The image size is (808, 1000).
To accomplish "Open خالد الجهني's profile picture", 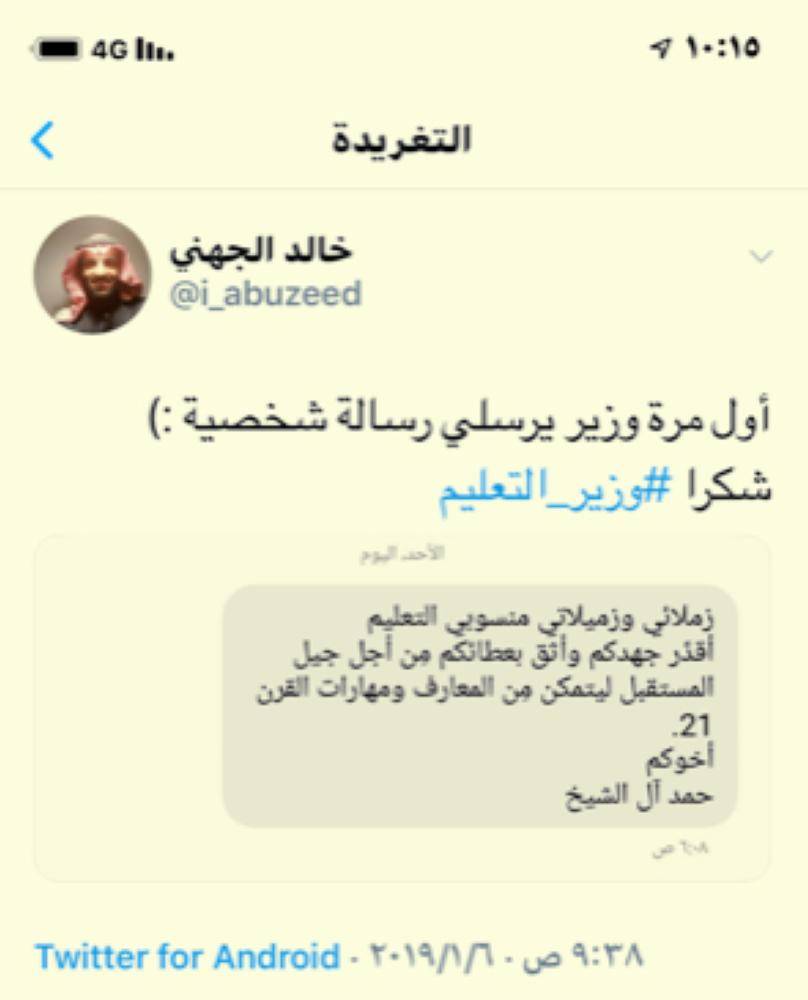I will tap(92, 274).
